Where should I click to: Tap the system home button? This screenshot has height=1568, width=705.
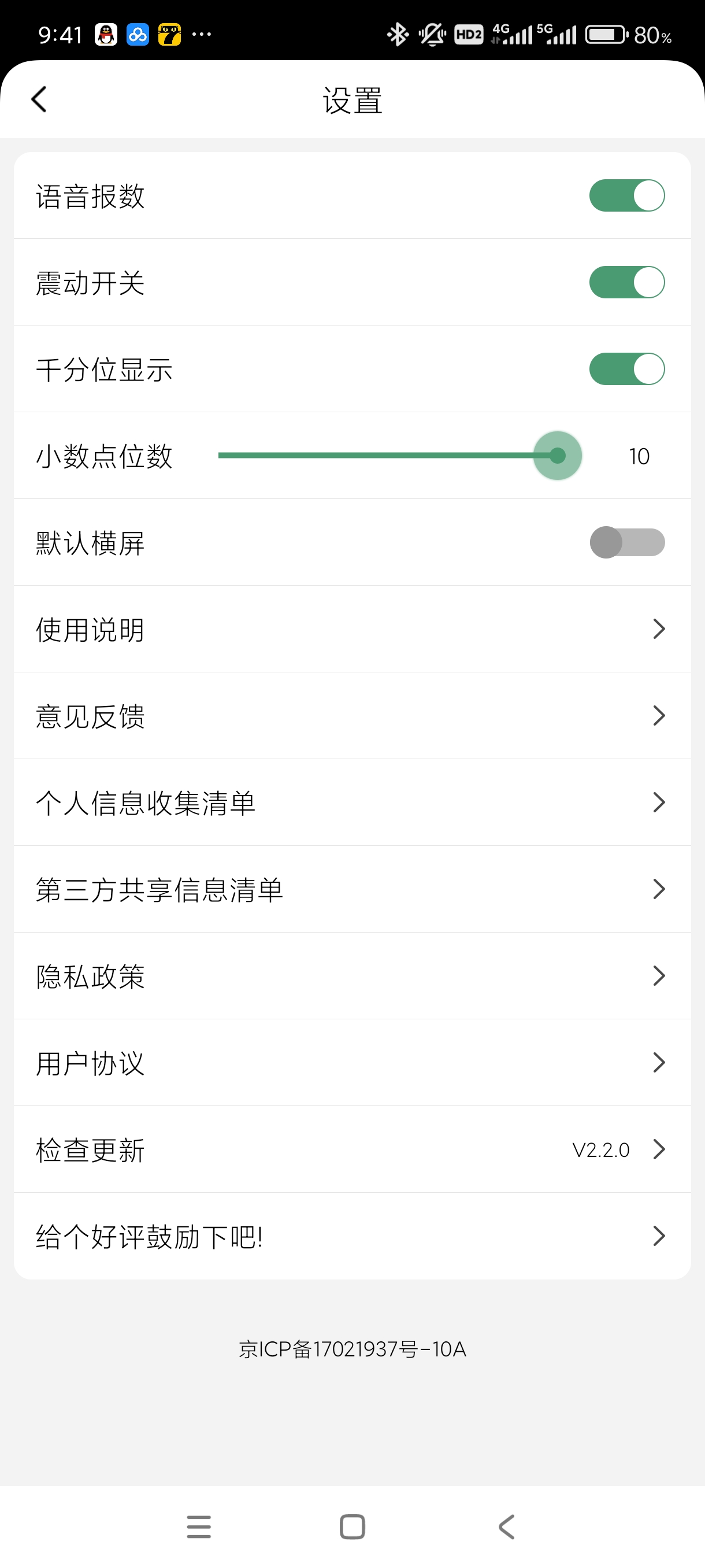[x=352, y=1526]
